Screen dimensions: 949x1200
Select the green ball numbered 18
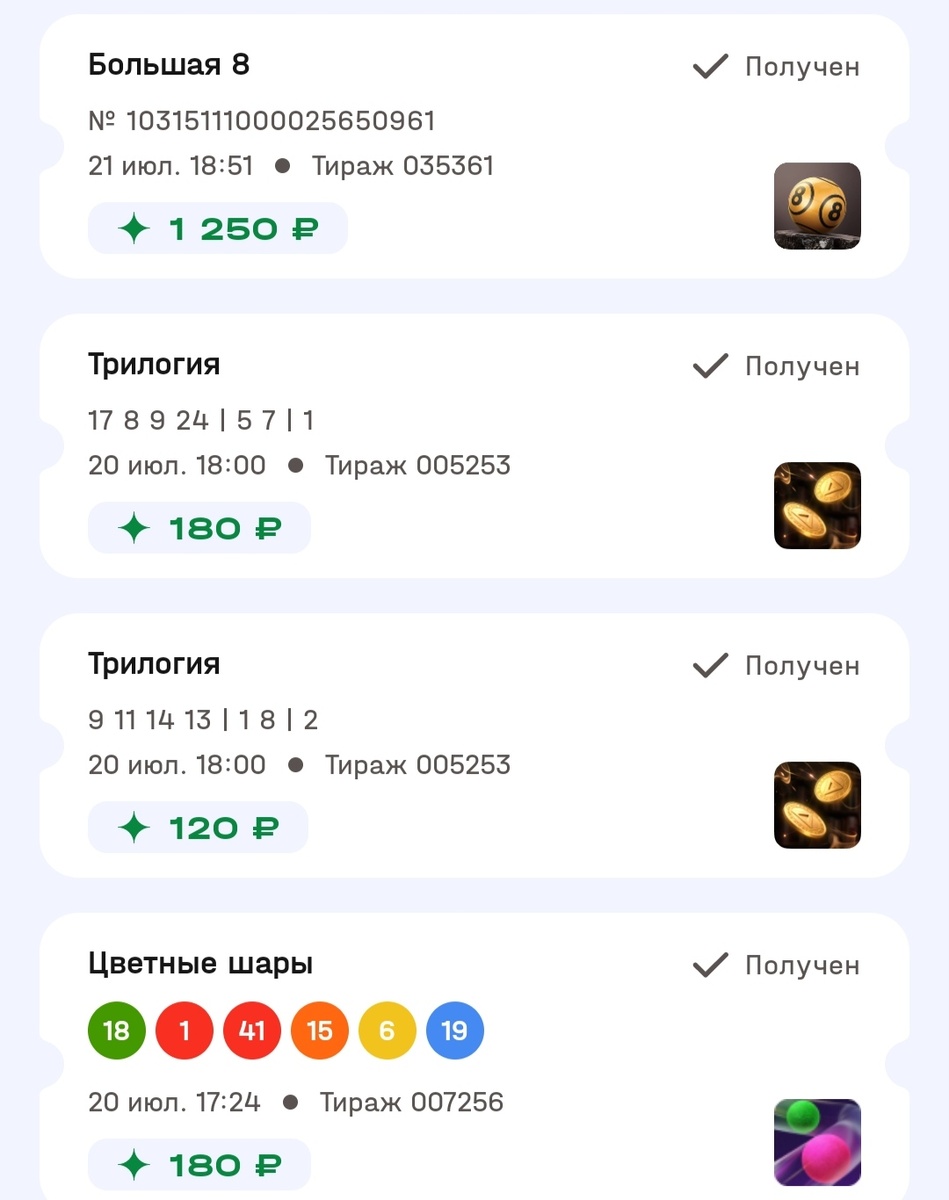(x=116, y=1030)
